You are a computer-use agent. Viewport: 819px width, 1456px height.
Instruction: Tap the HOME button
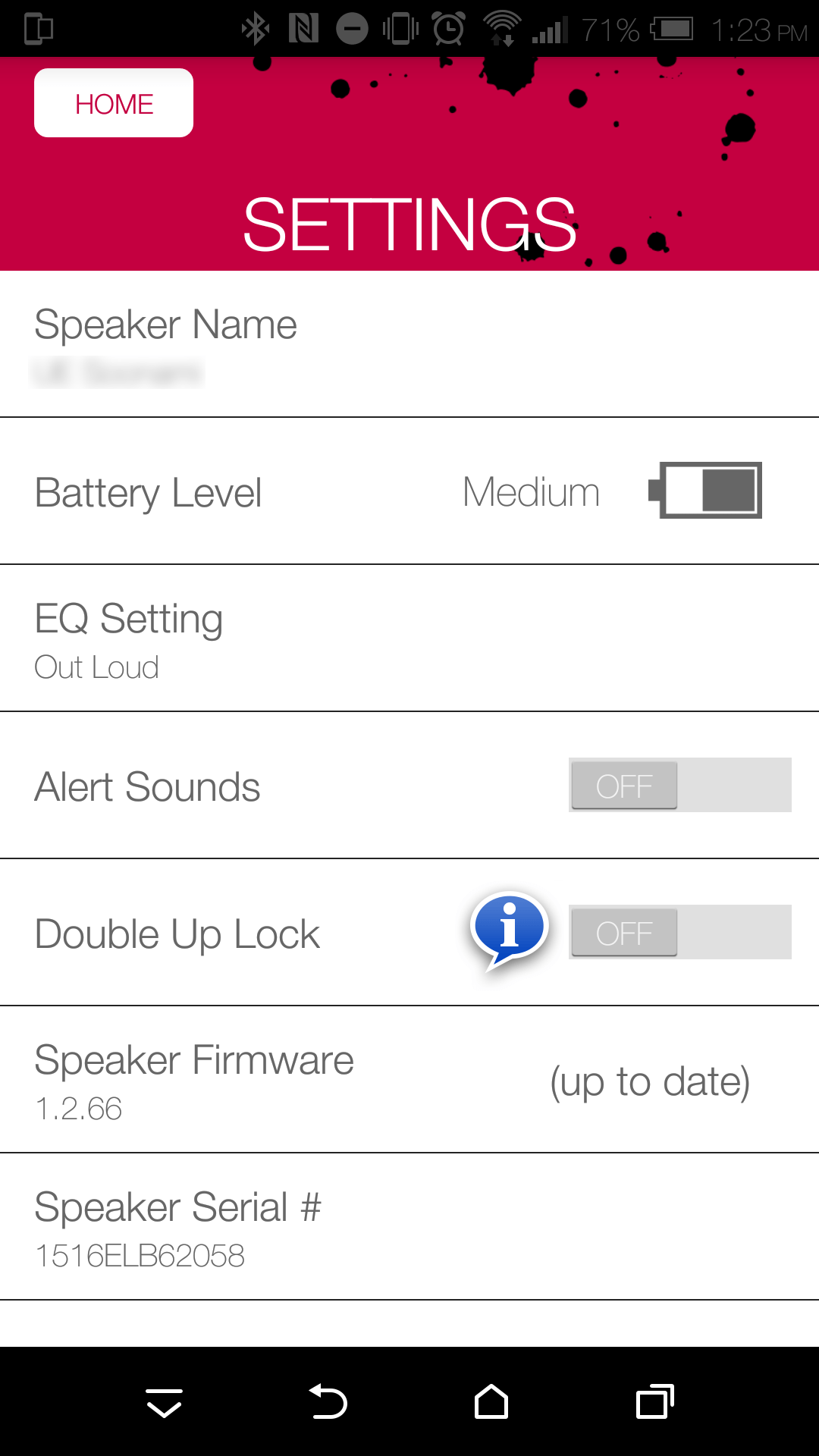(x=114, y=103)
